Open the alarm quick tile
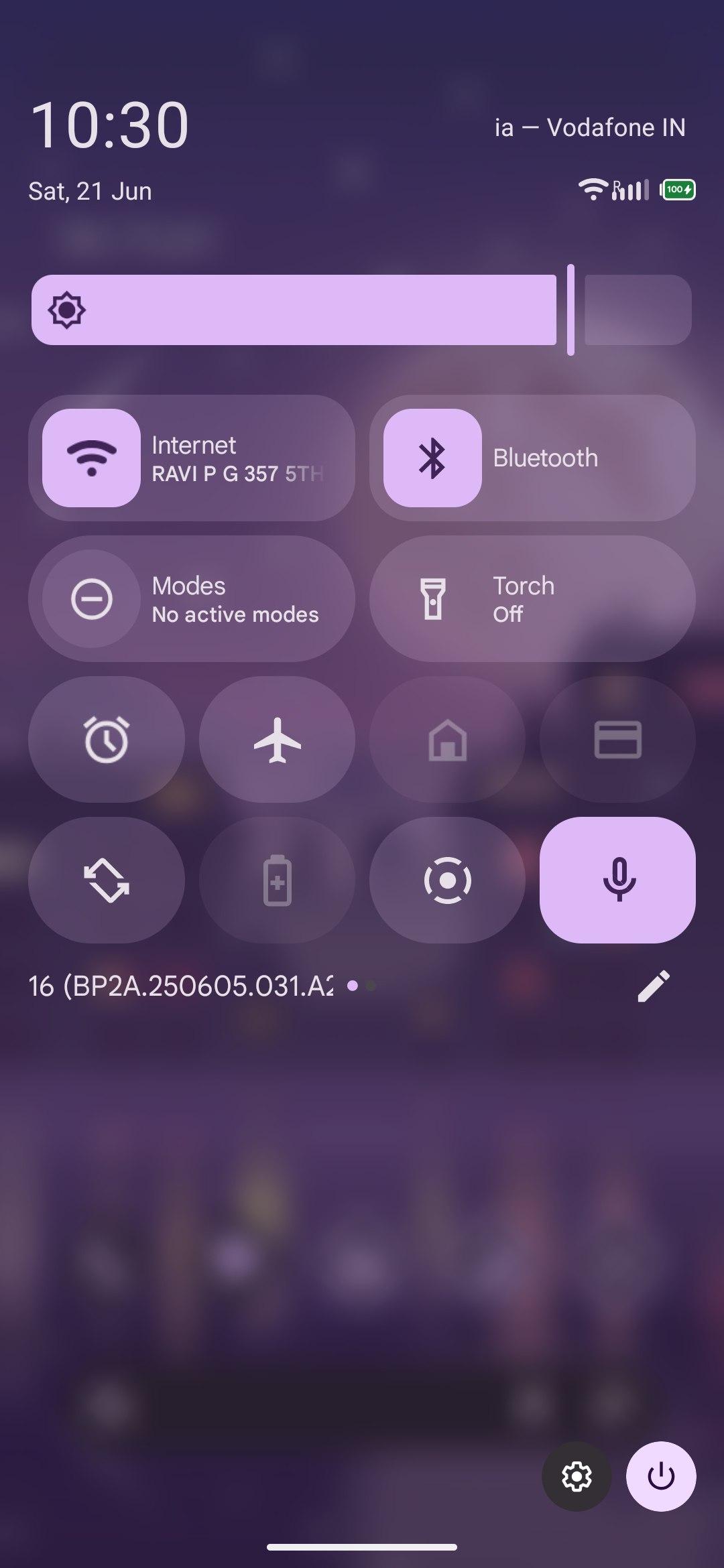 click(107, 739)
